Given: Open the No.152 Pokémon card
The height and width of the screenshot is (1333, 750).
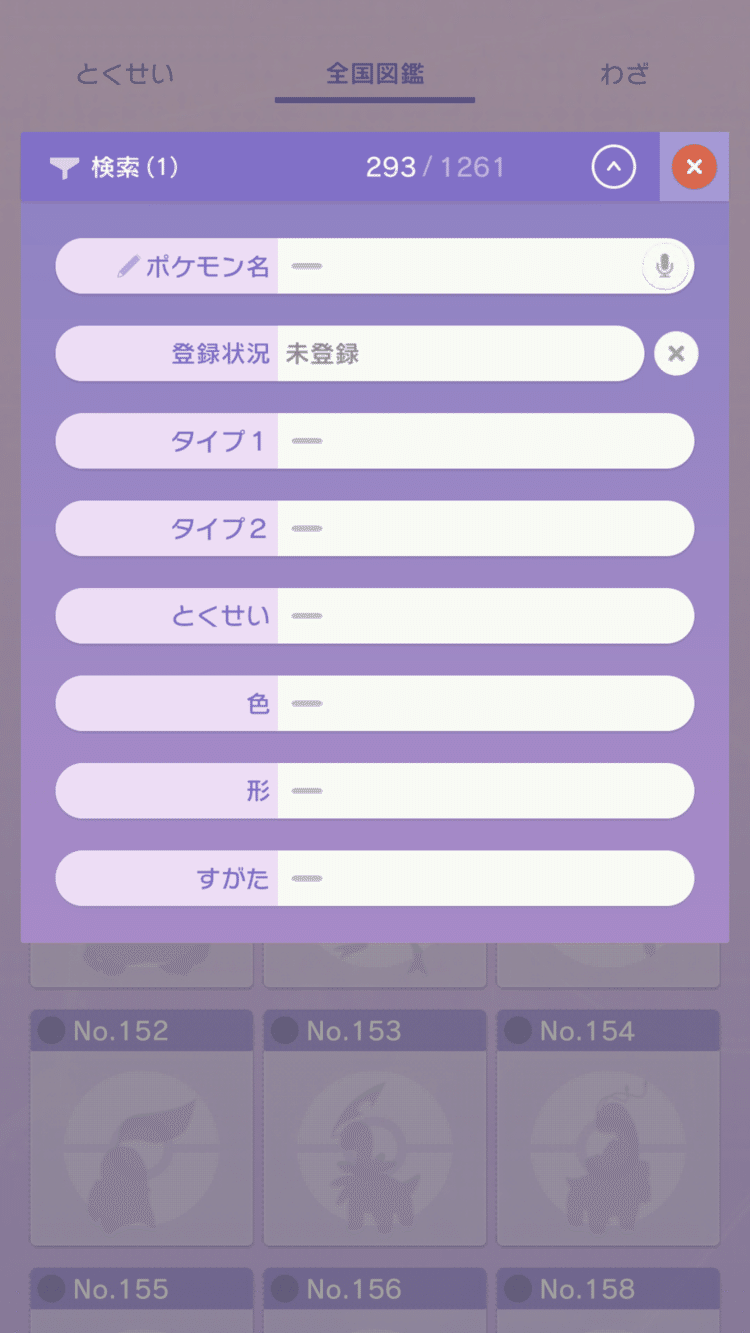Looking at the screenshot, I should point(141,1127).
